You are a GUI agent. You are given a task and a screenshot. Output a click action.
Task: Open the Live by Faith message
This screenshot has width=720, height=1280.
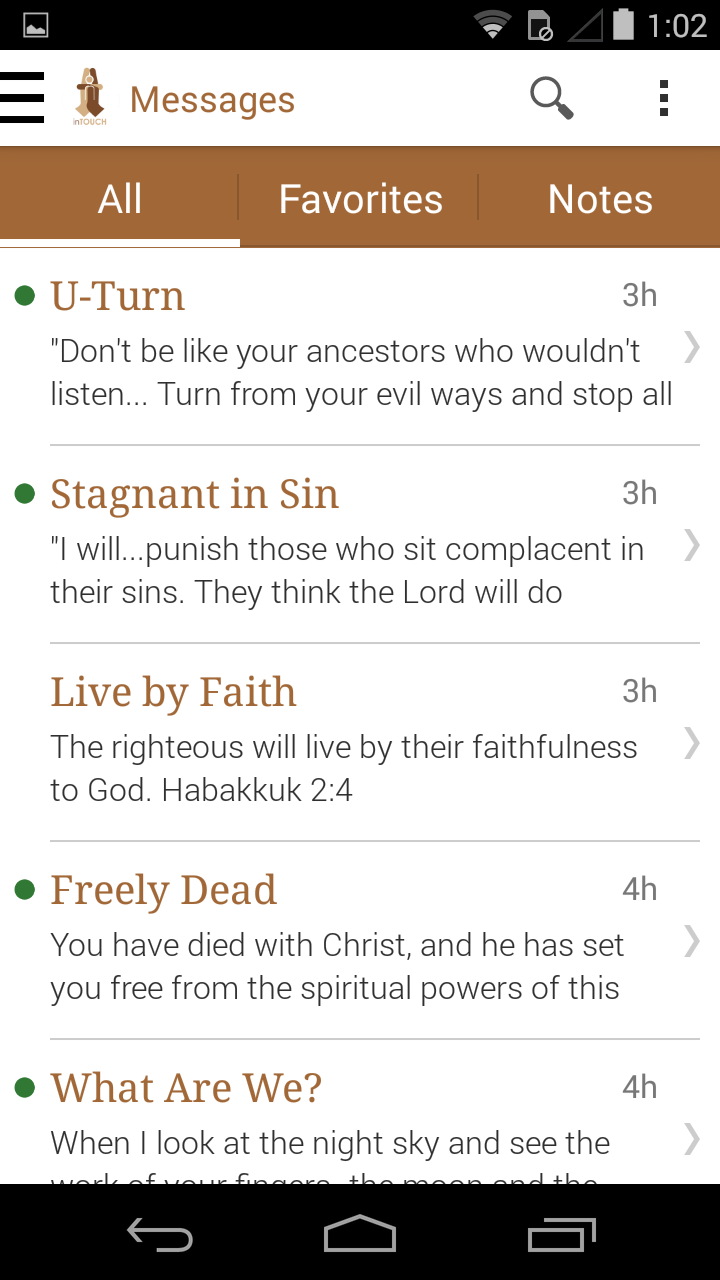point(360,741)
